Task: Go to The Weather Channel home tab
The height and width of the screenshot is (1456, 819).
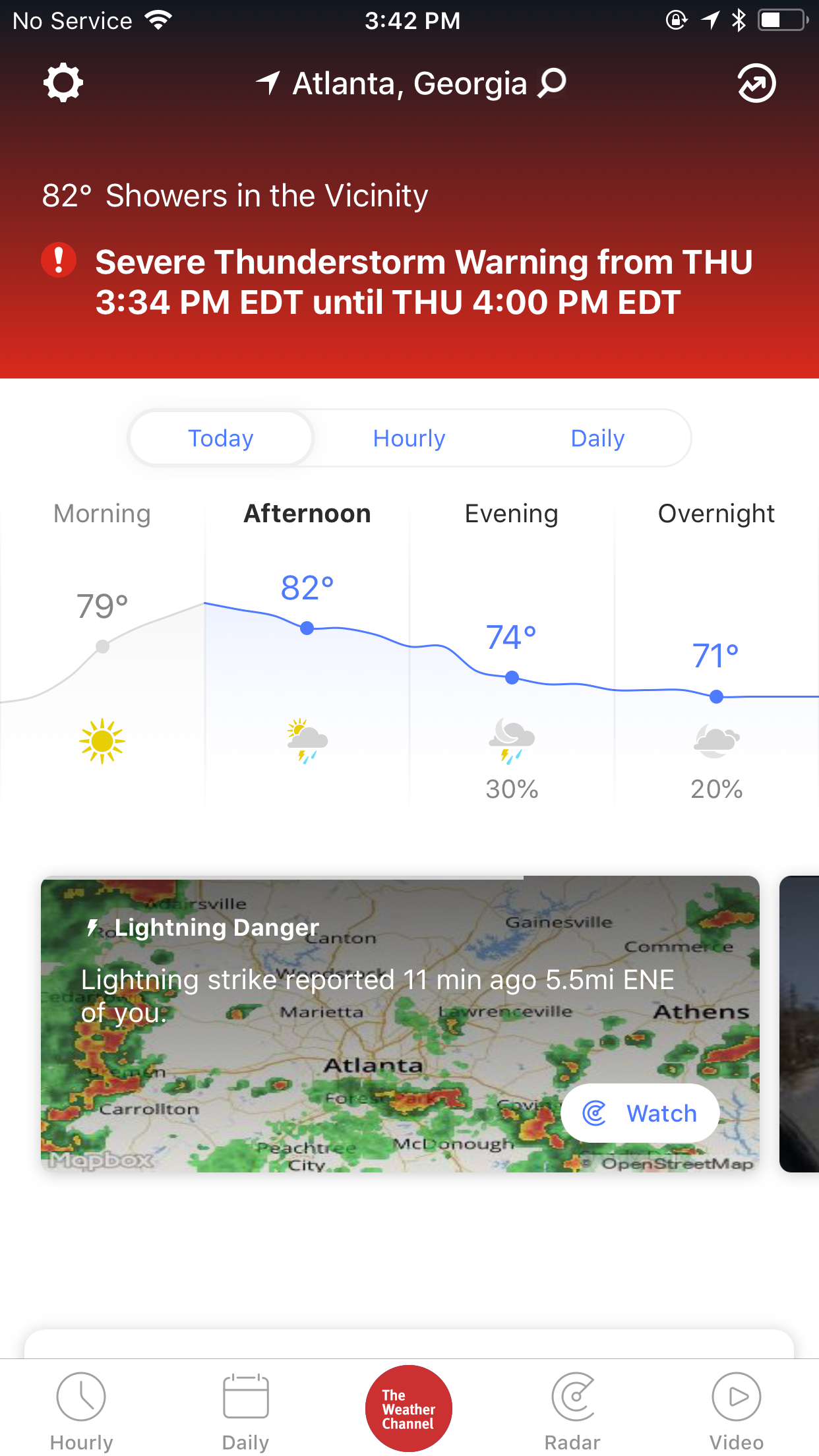Action: 409,1409
